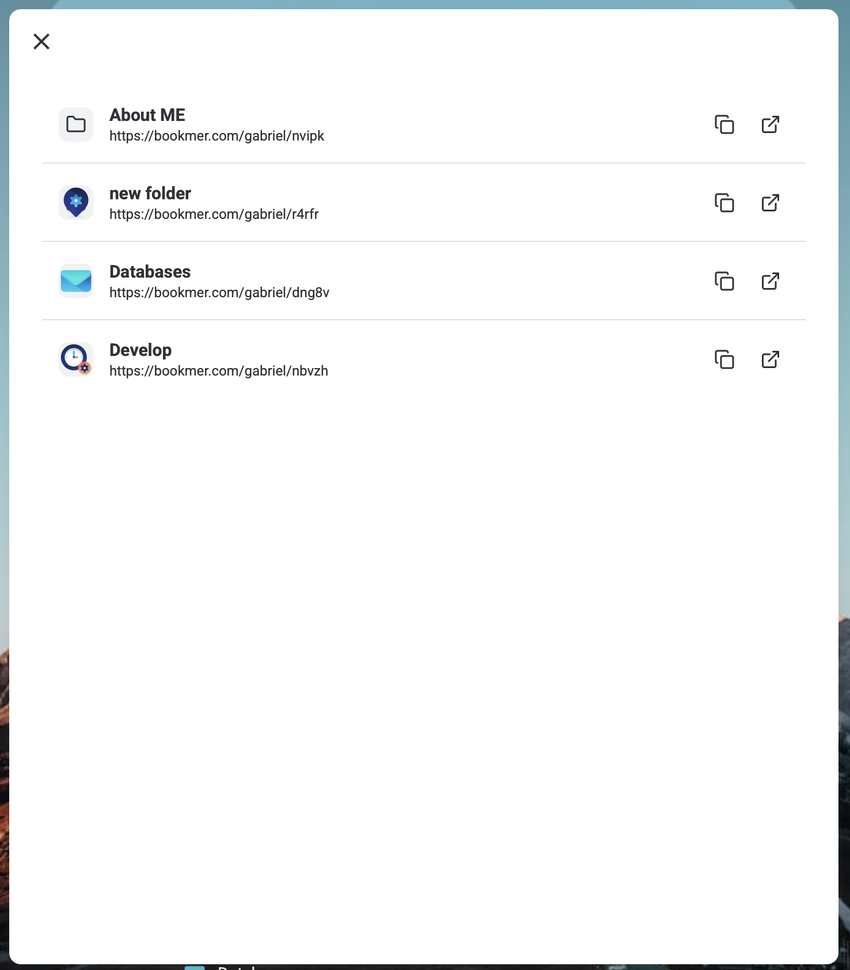Copy the Databases link

tap(724, 281)
